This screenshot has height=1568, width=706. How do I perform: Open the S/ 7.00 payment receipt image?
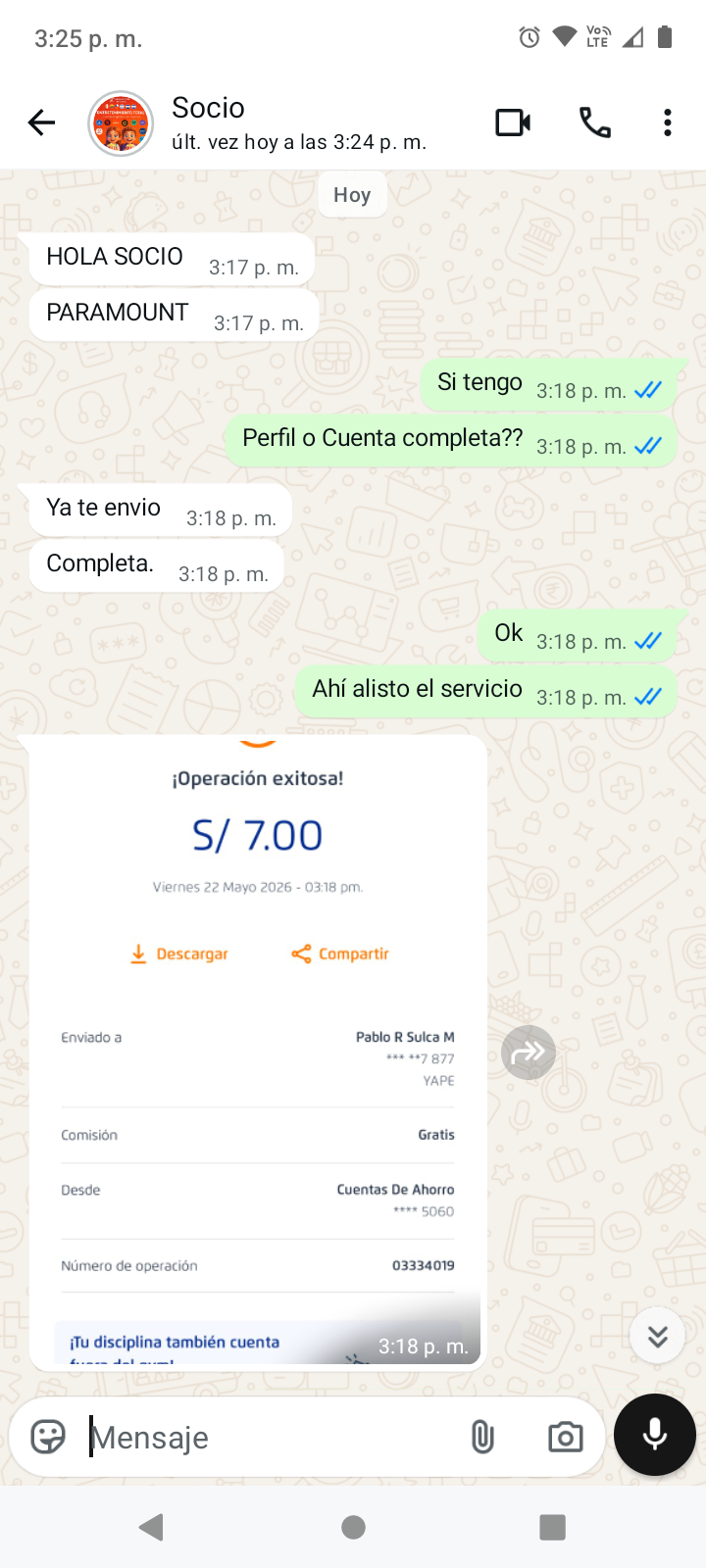258,1051
